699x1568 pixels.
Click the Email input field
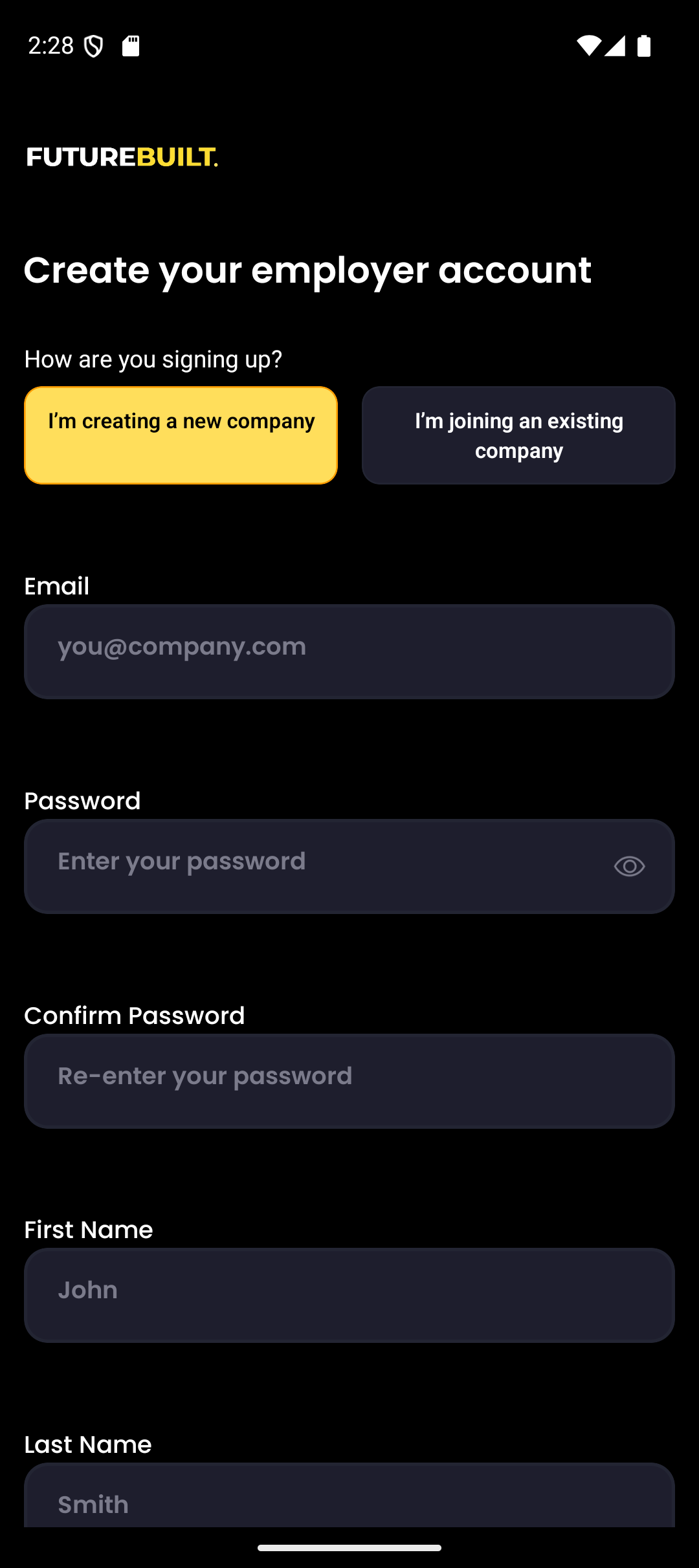pyautogui.click(x=349, y=651)
